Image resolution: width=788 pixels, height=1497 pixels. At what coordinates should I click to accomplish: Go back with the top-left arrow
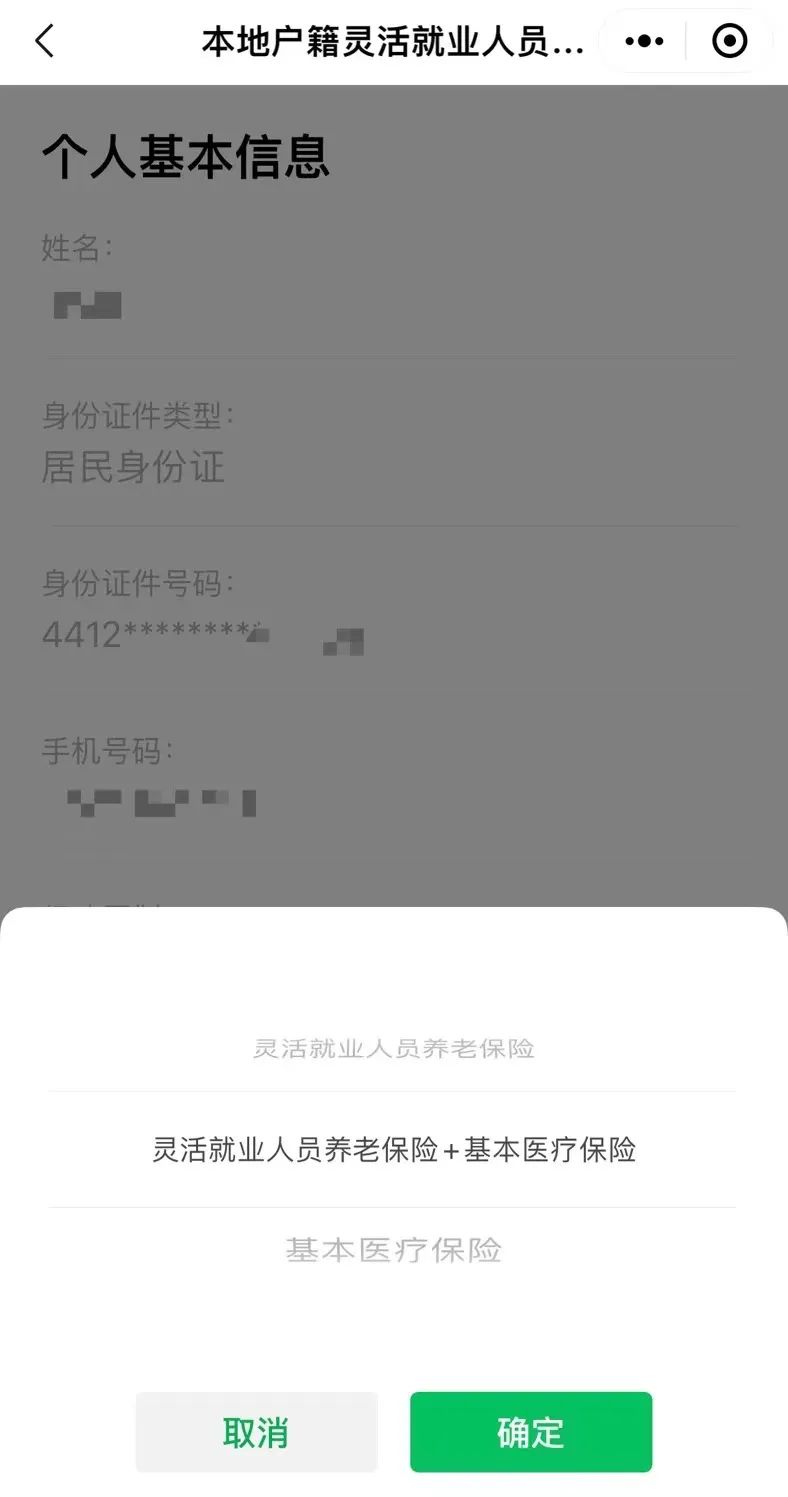pos(44,41)
